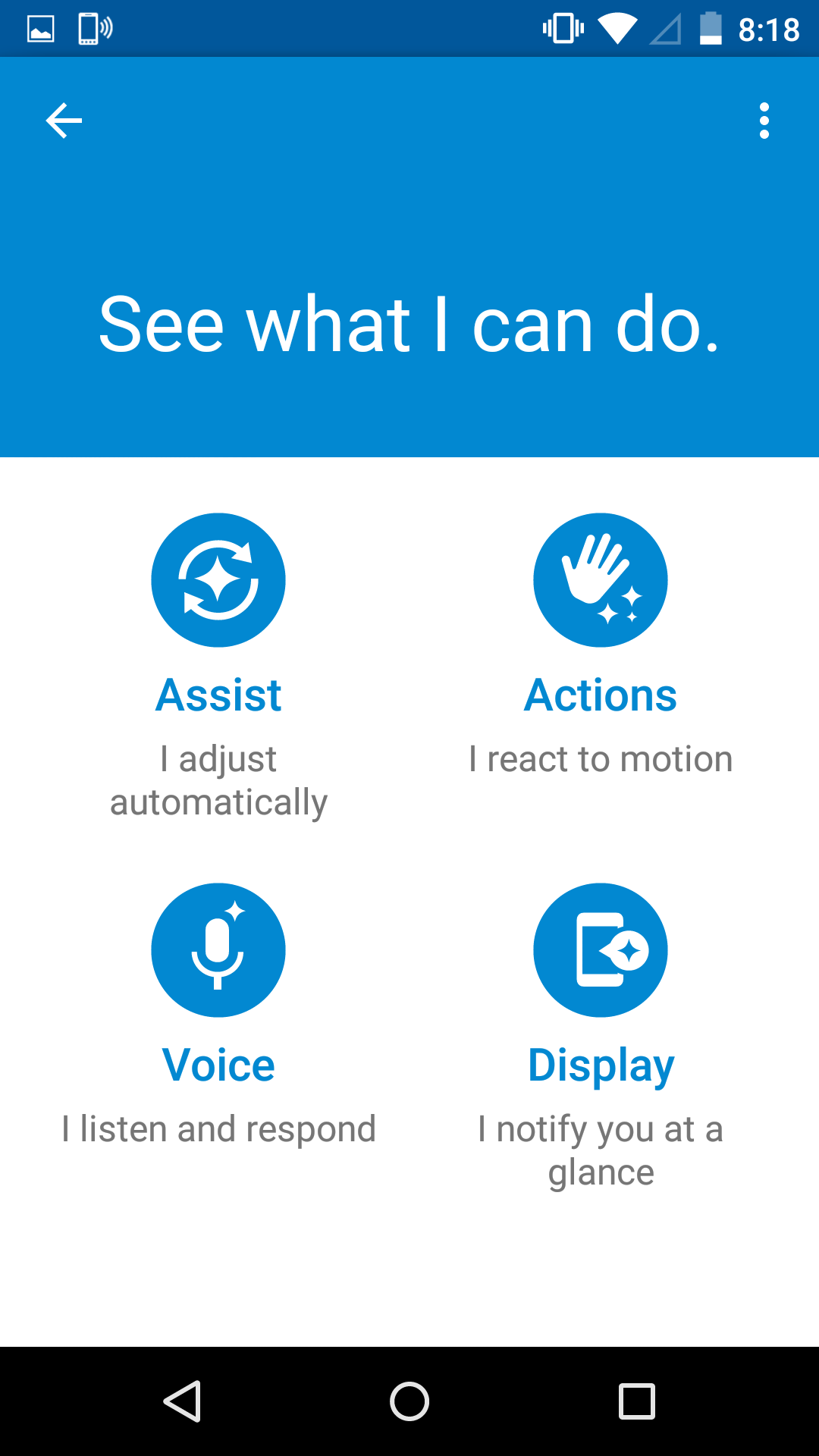Open the recent apps view
Viewport: 819px width, 1456px height.
click(637, 1401)
